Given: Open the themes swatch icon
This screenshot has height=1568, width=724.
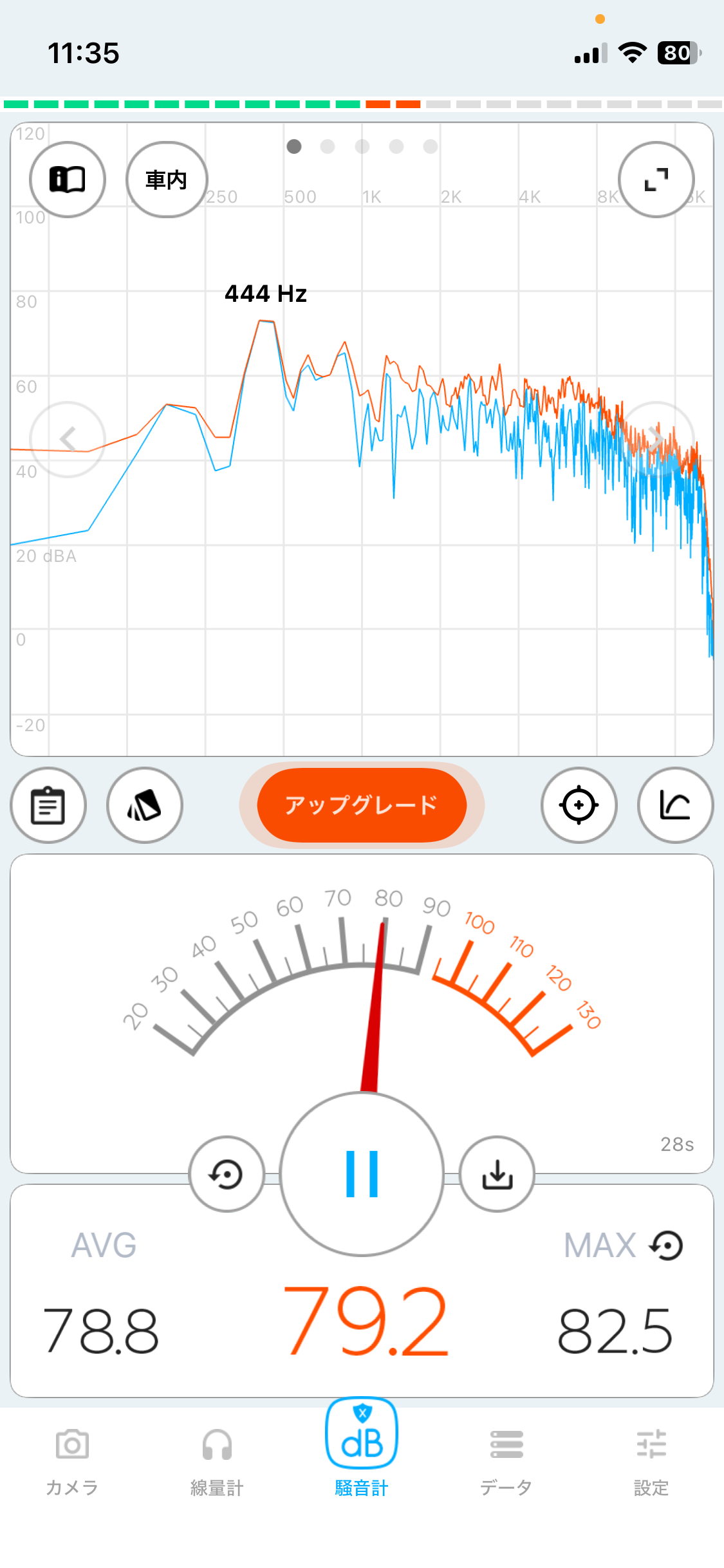Looking at the screenshot, I should (145, 805).
